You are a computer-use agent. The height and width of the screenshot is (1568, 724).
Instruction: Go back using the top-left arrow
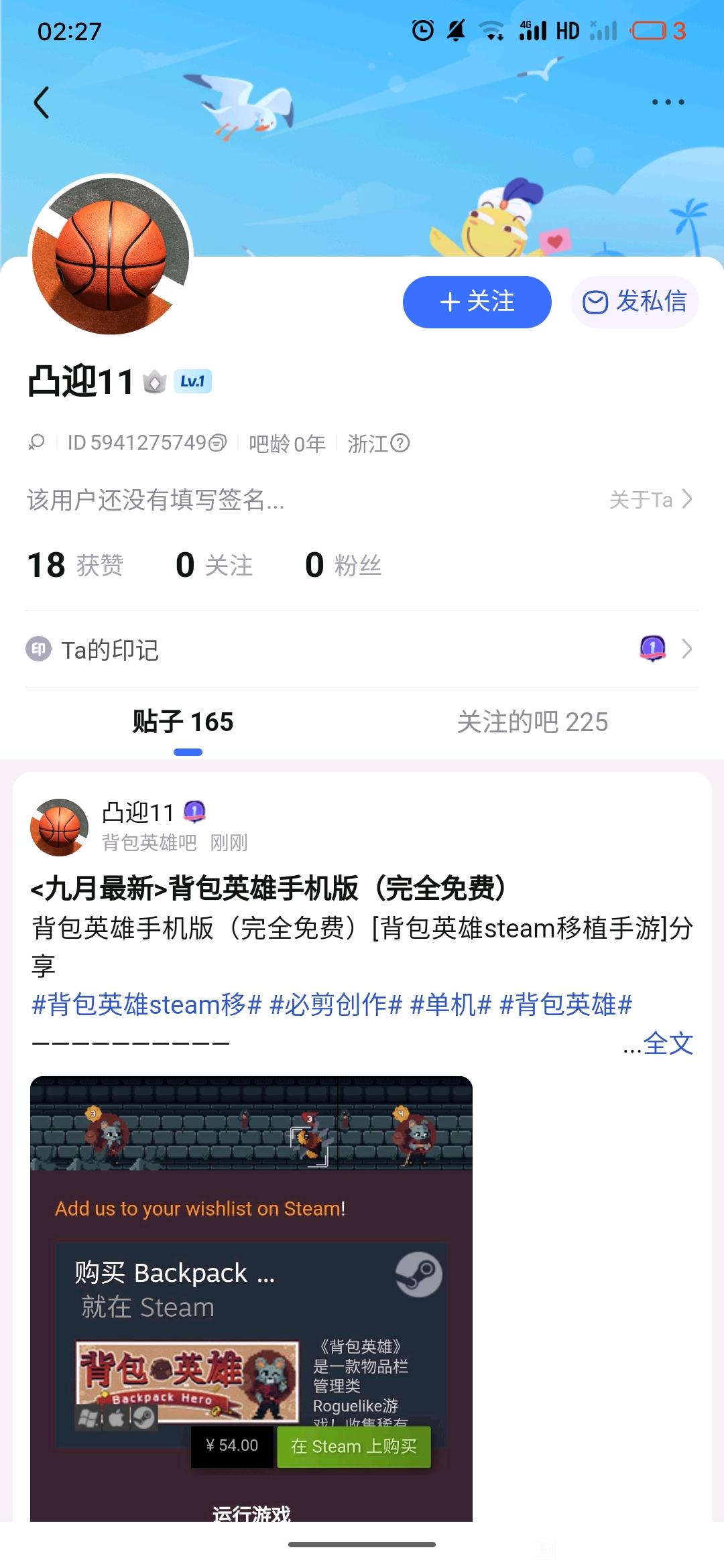click(x=42, y=103)
